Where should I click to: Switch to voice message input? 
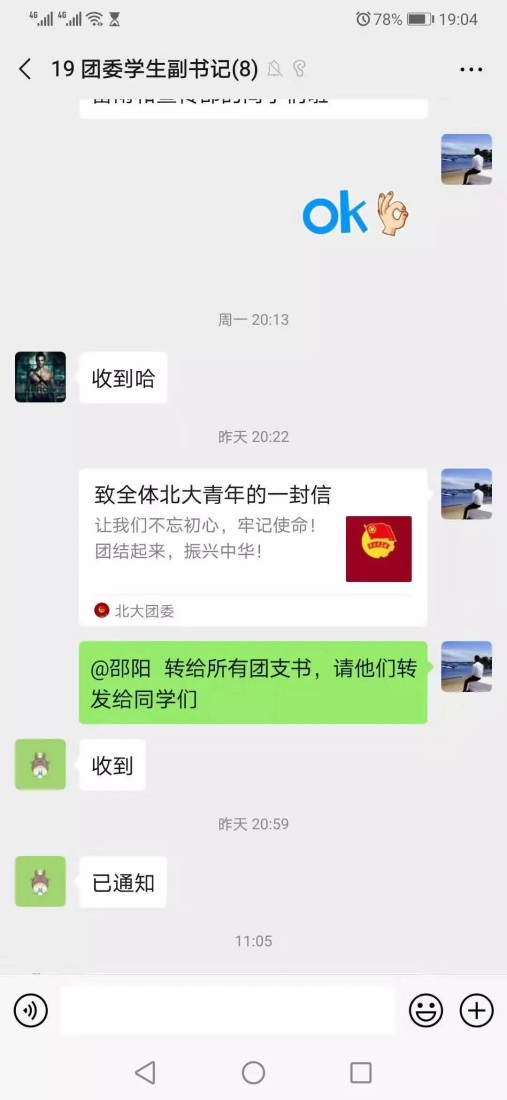31,1011
